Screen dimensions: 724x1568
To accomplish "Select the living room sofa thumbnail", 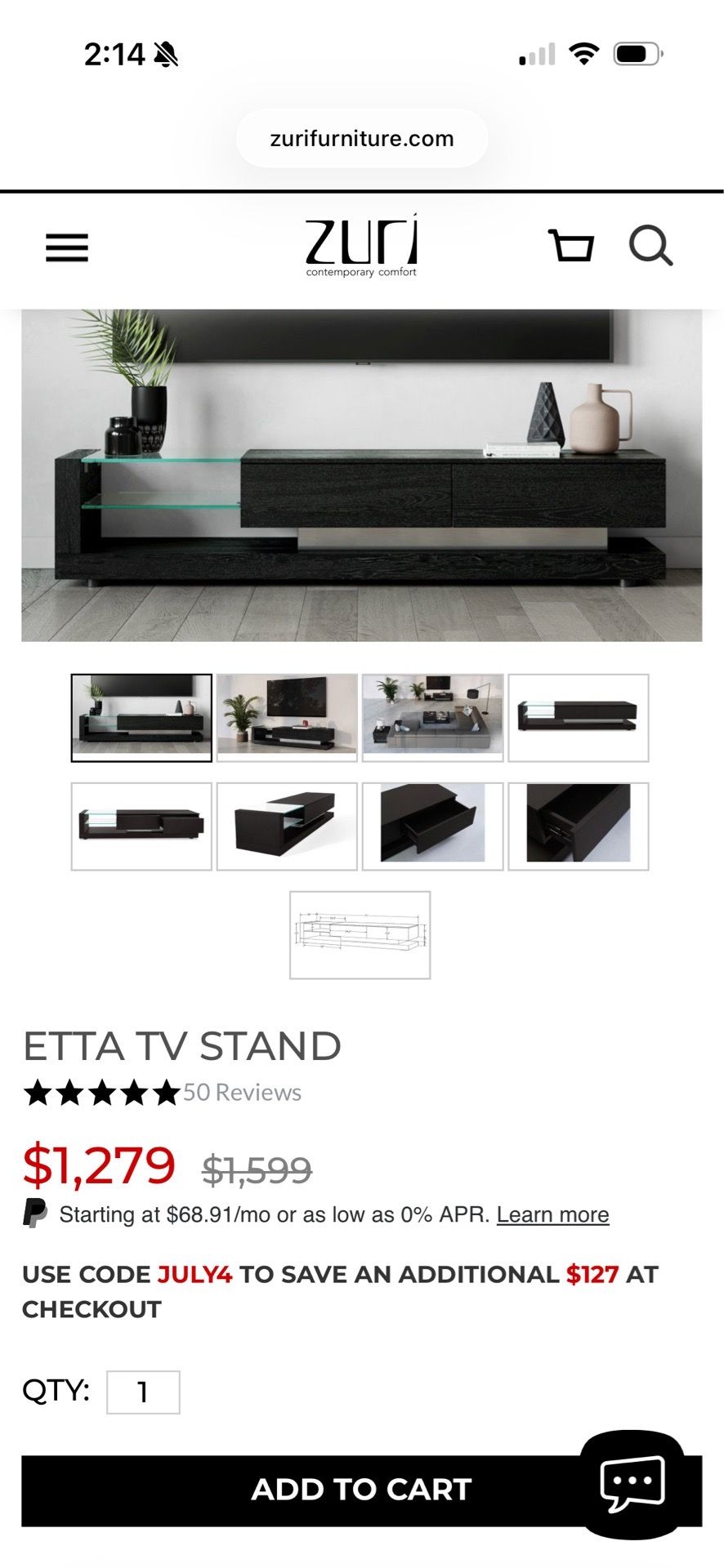I will pyautogui.click(x=432, y=718).
